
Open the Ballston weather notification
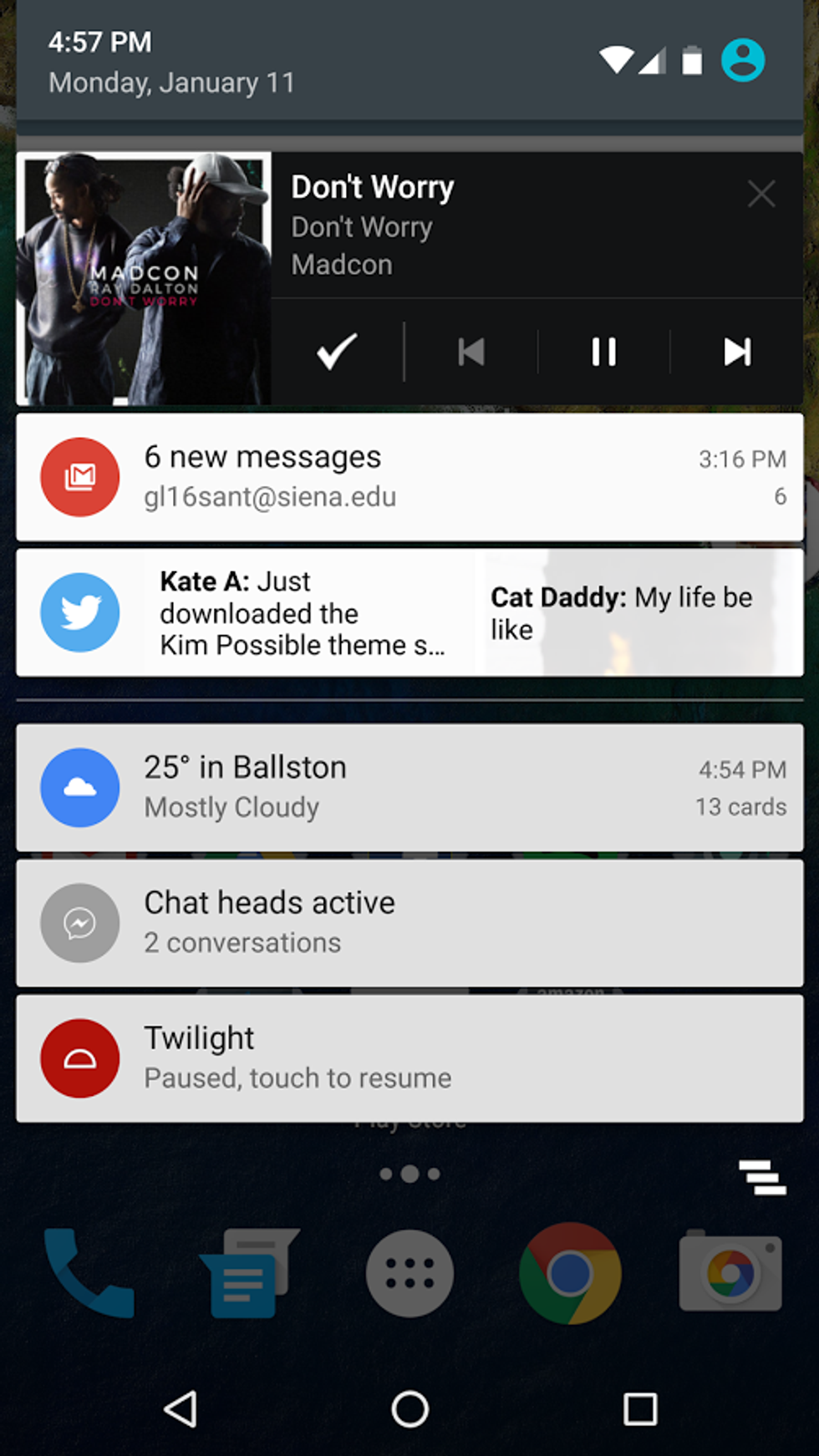pyautogui.click(x=409, y=788)
